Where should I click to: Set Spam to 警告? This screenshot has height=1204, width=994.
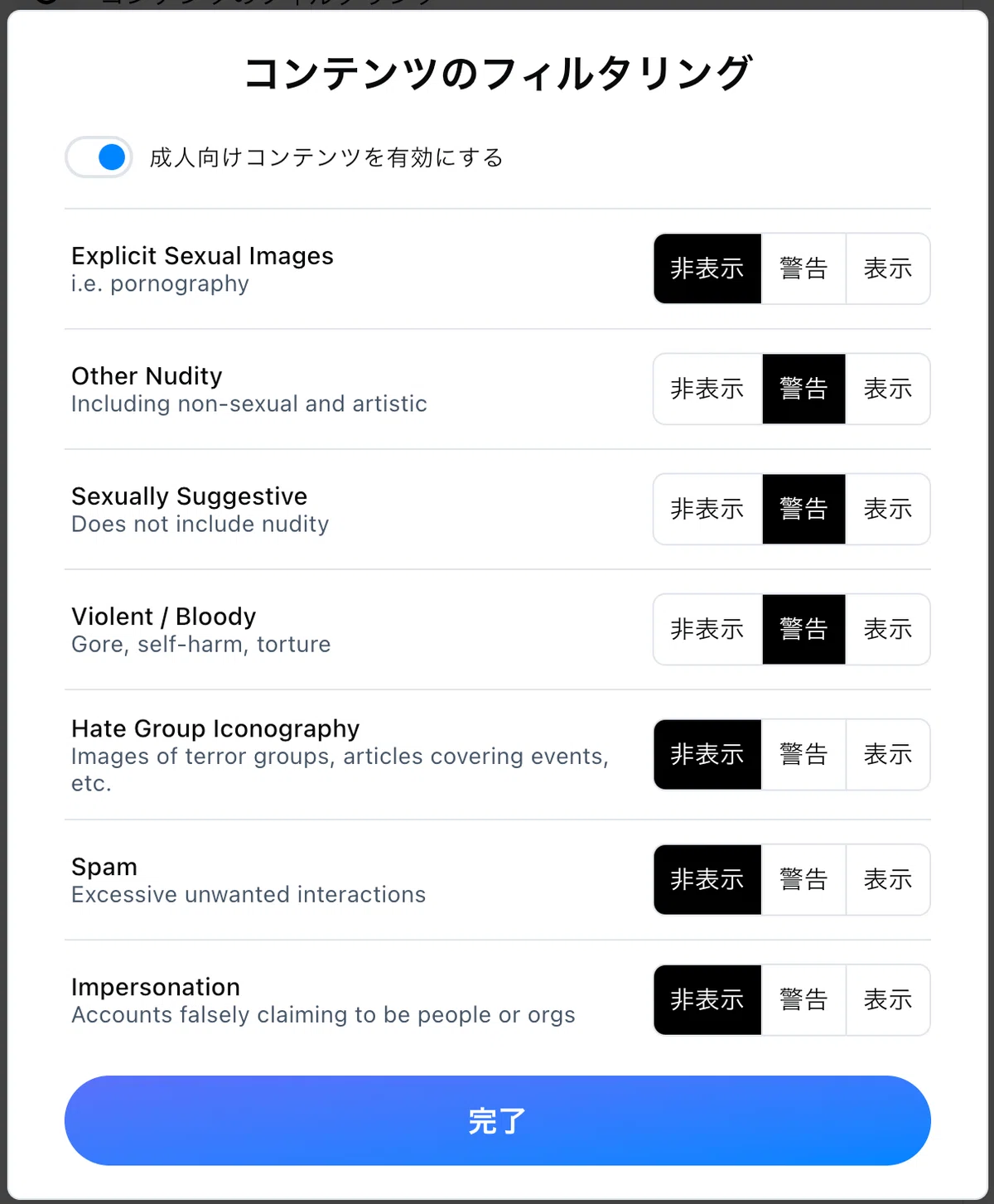tap(803, 879)
